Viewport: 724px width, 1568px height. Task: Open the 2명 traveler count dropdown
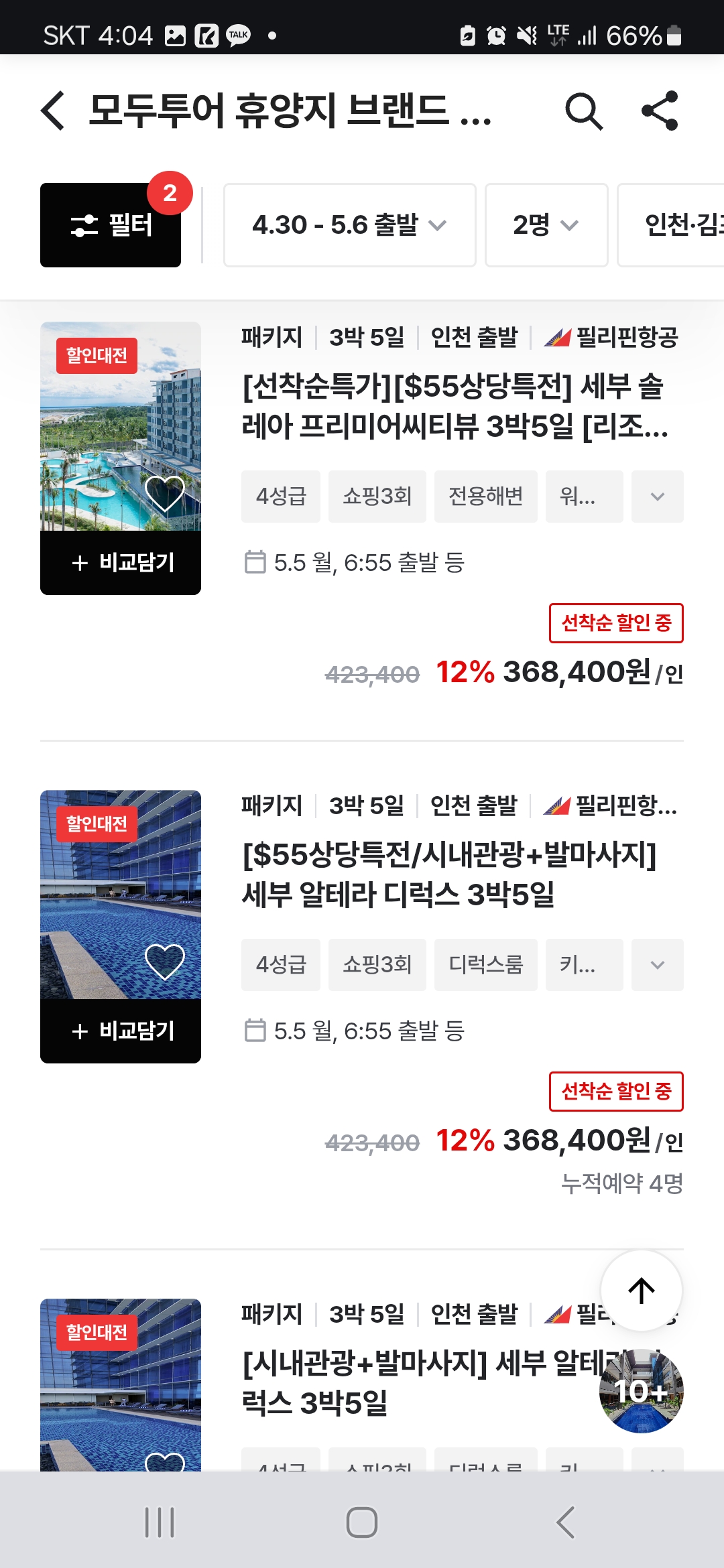click(546, 225)
